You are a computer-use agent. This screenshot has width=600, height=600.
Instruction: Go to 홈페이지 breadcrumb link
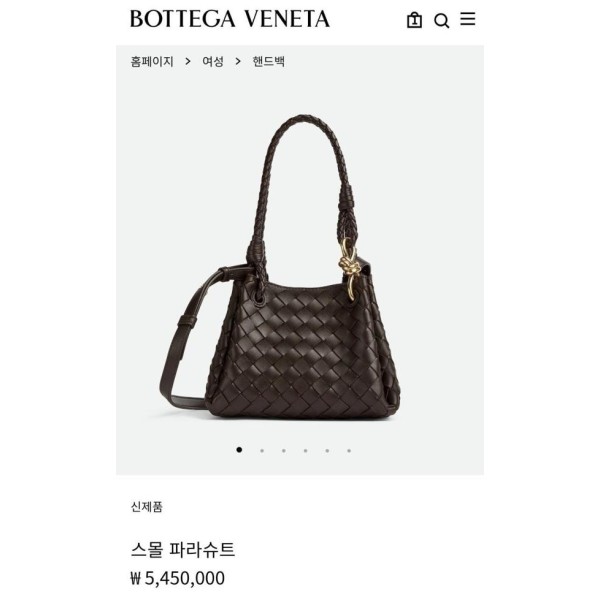[152, 61]
